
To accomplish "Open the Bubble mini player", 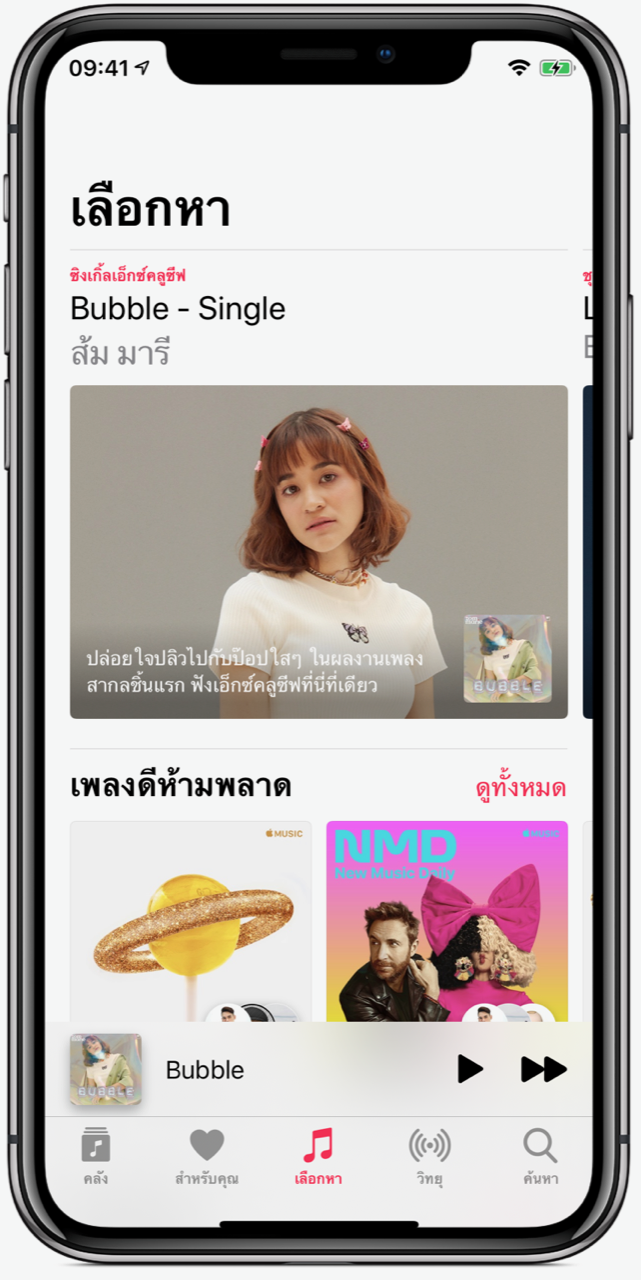I will tap(250, 1069).
